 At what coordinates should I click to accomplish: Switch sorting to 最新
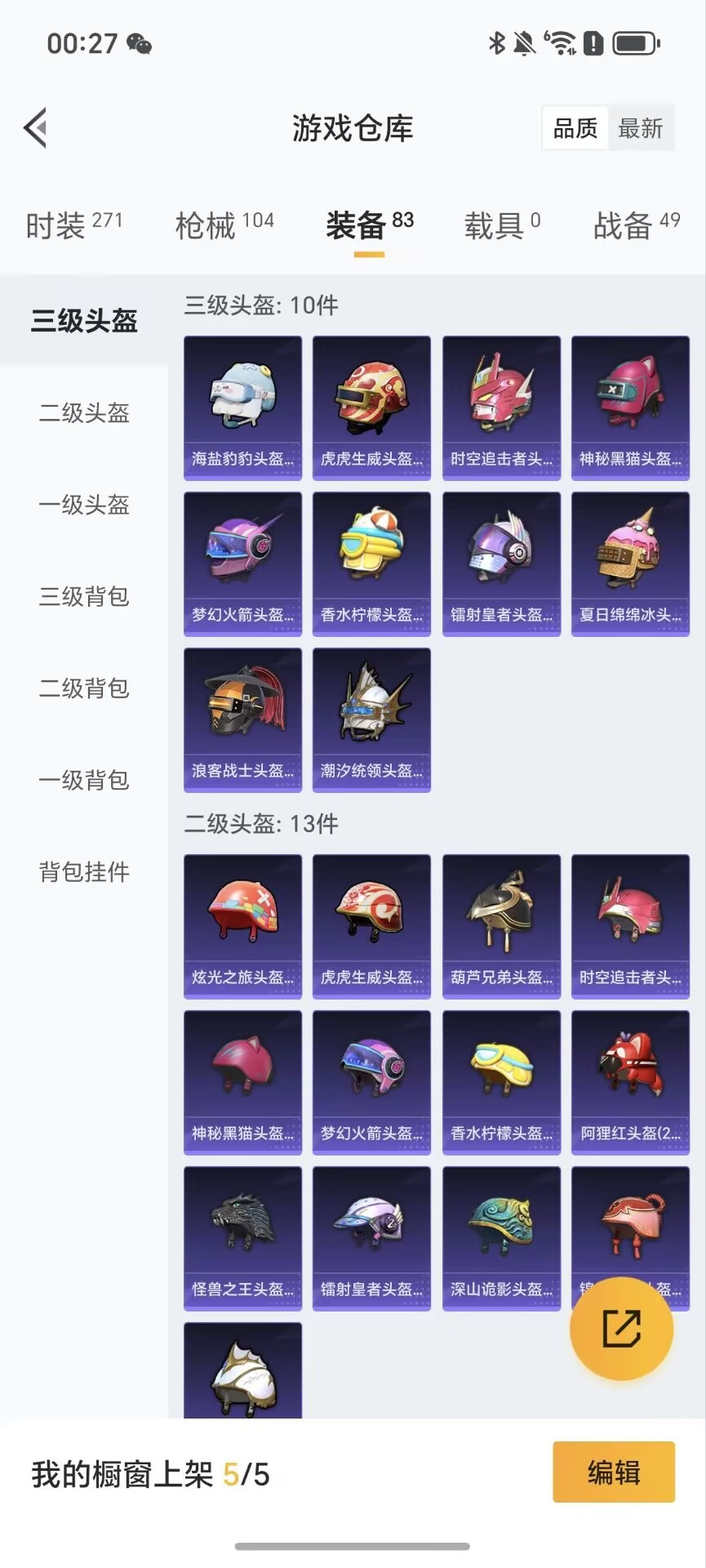(642, 128)
